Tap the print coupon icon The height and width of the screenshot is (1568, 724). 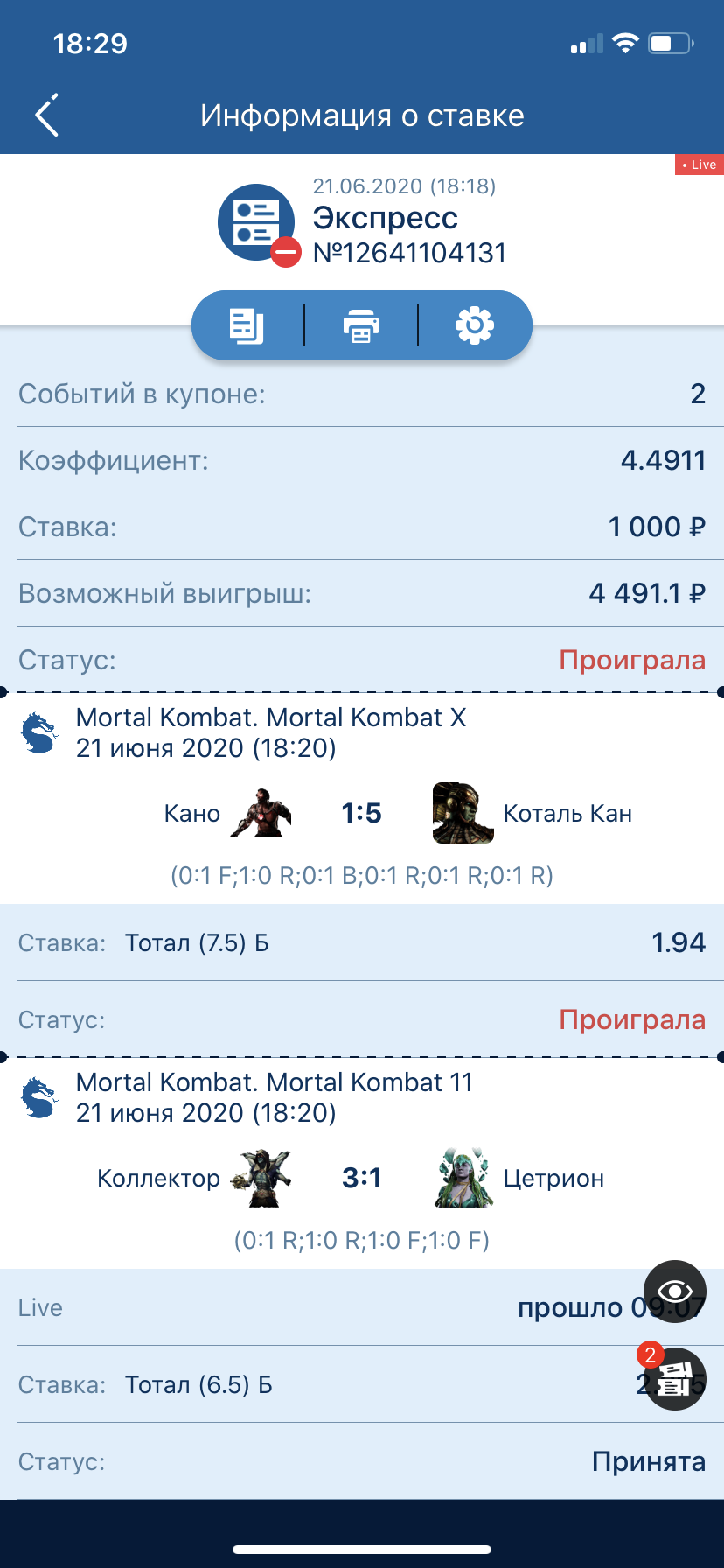point(361,326)
